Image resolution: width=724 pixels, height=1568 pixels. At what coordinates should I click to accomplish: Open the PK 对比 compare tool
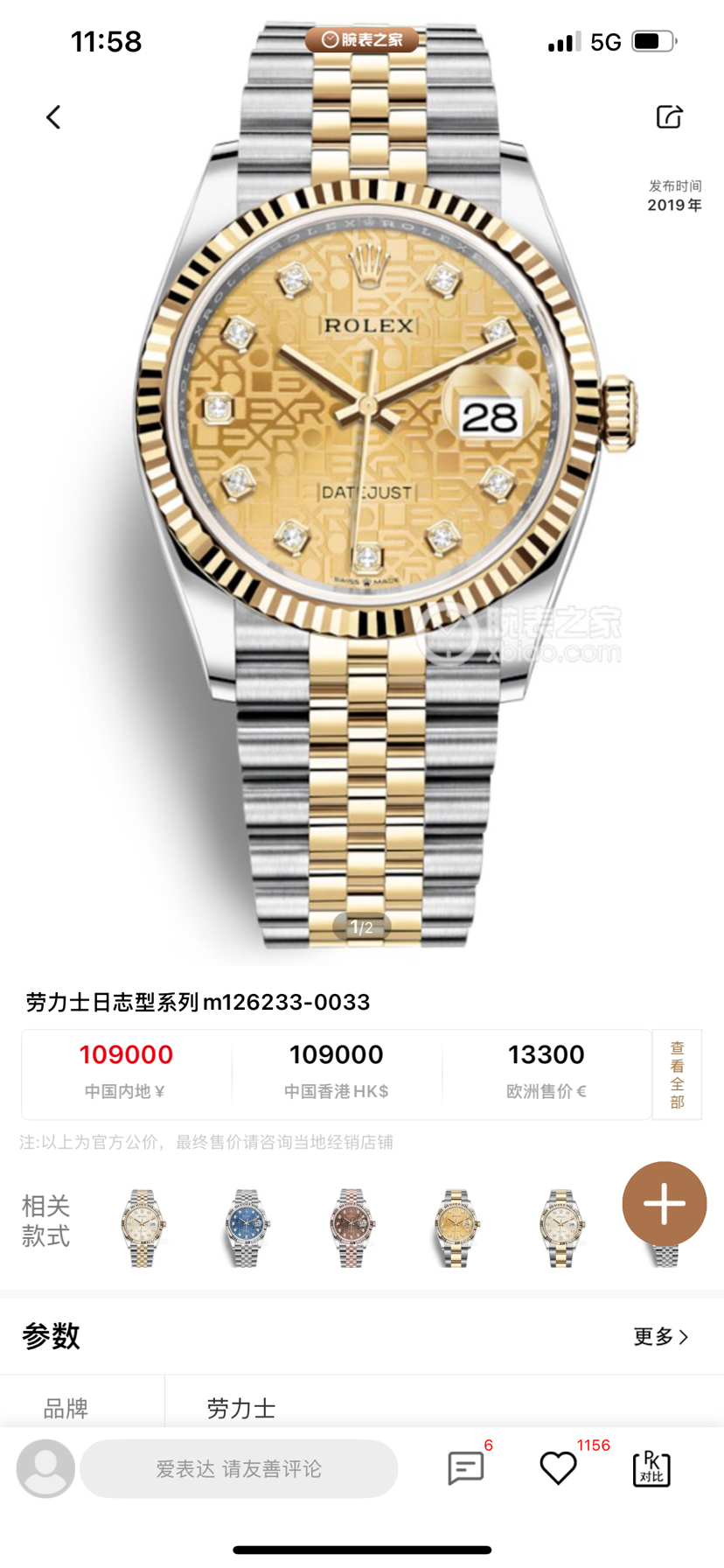tap(651, 1468)
